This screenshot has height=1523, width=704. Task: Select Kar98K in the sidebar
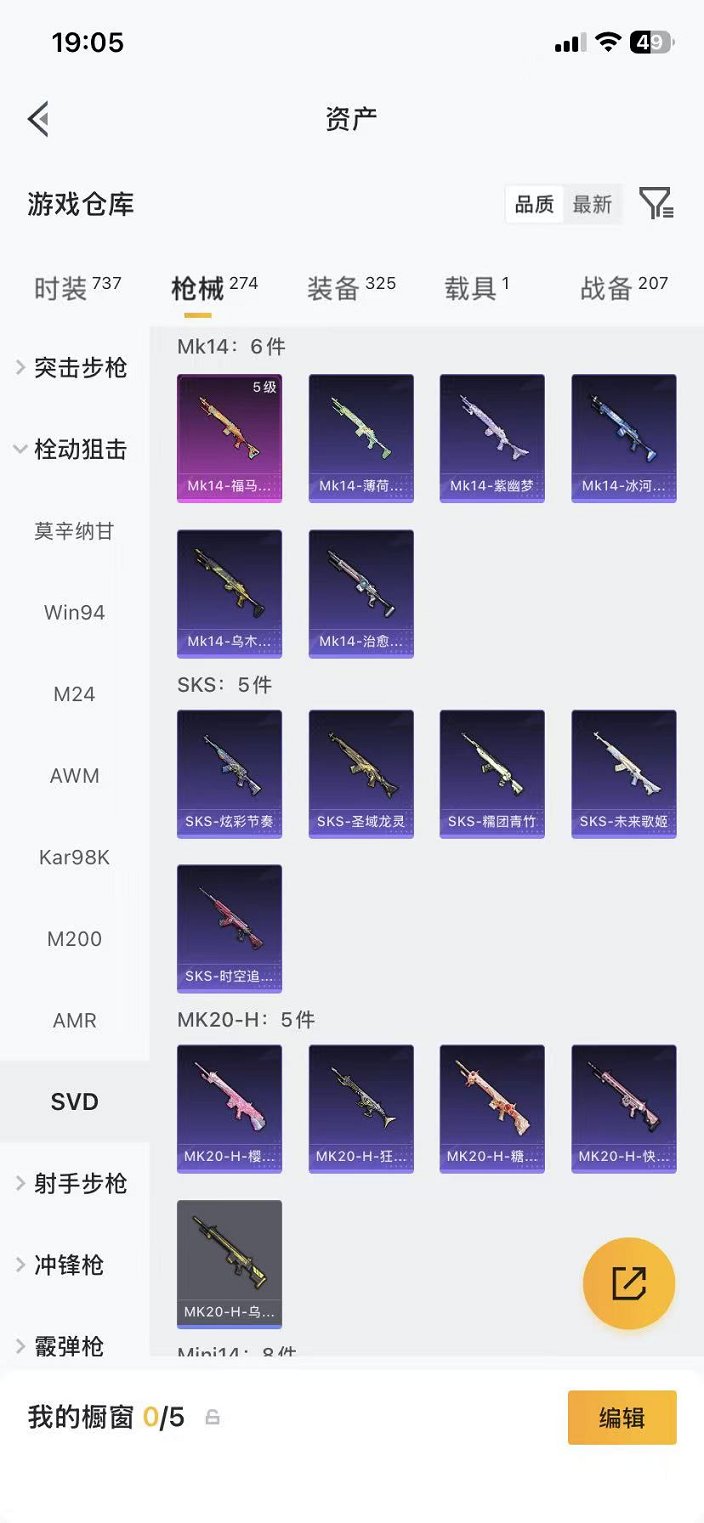tap(74, 857)
